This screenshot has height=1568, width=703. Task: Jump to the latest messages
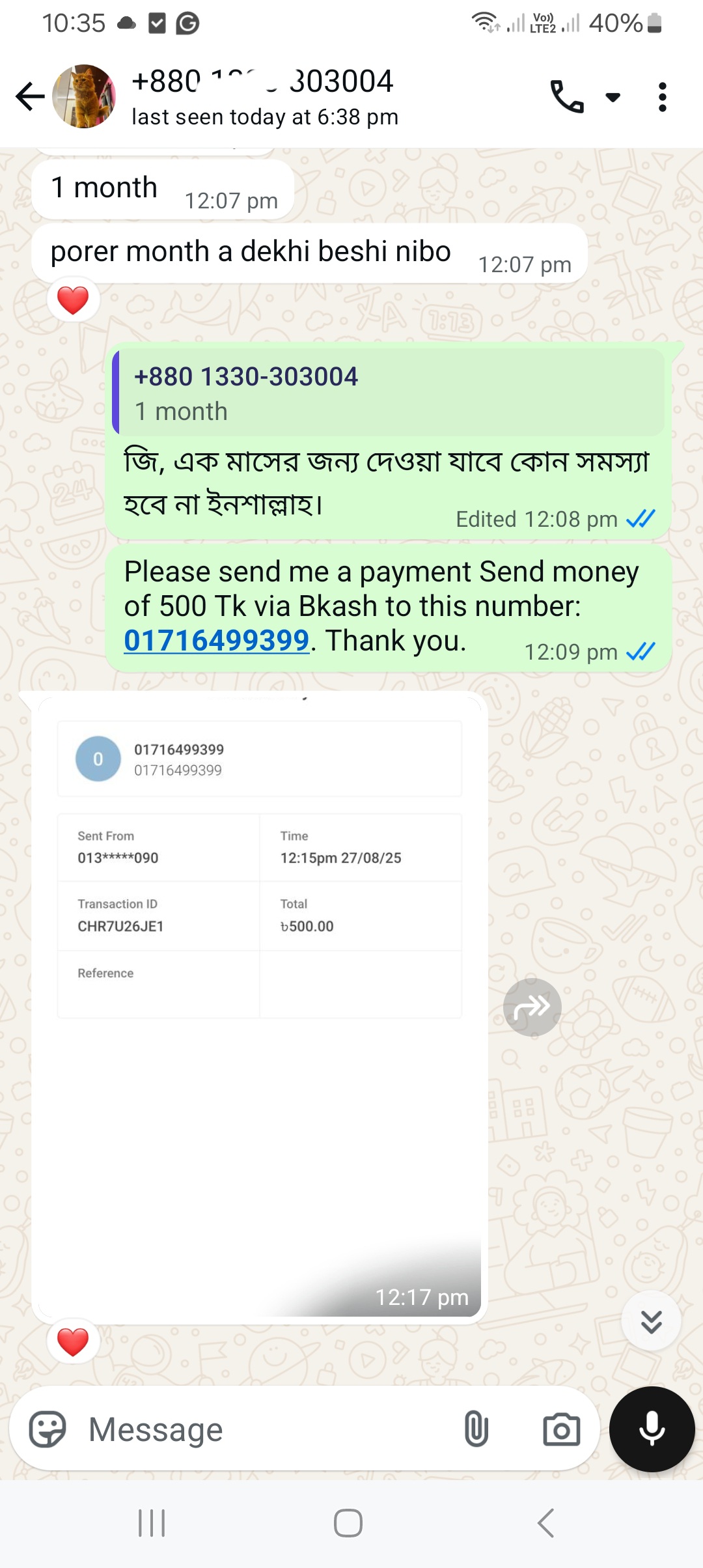coord(651,1321)
